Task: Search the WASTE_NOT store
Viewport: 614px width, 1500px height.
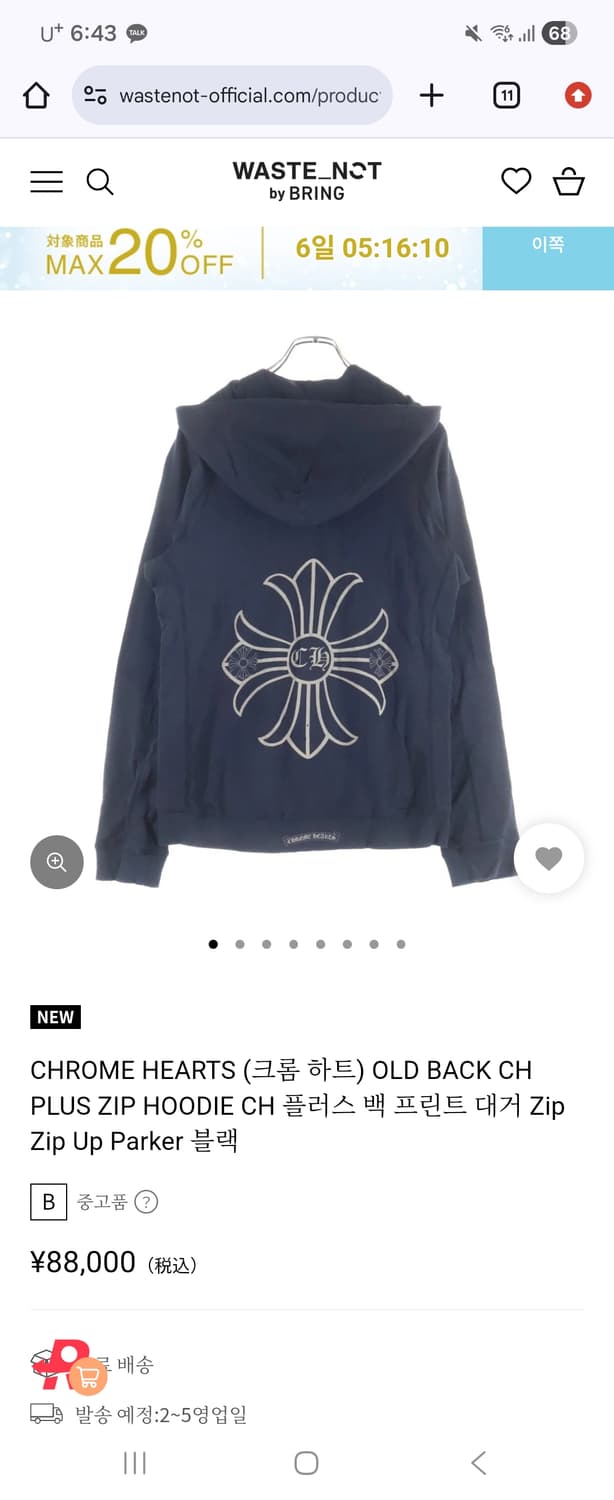Action: tap(100, 181)
